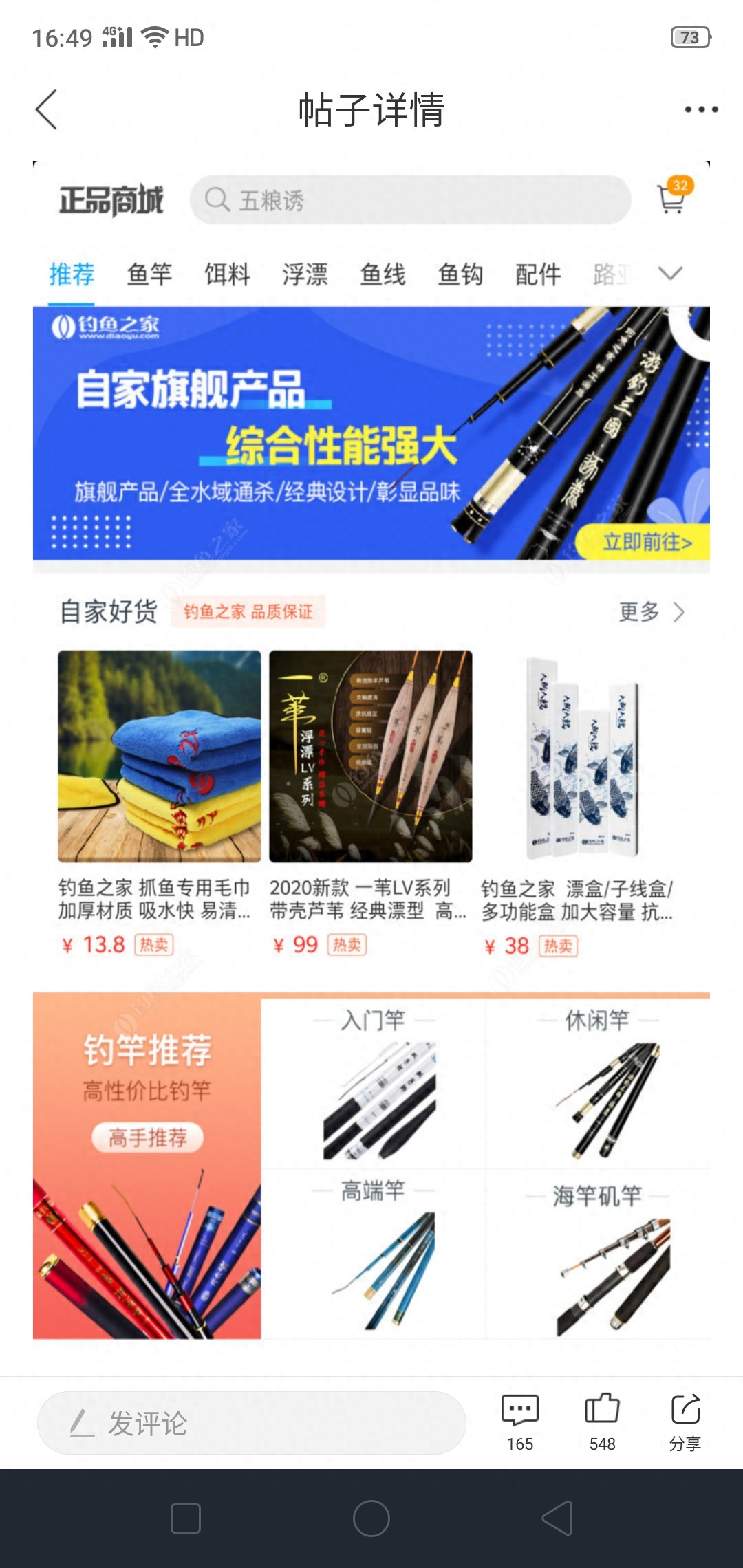Screen dimensions: 743x1568
Task: Tap the 发评论 comment field
Action: [x=251, y=1423]
